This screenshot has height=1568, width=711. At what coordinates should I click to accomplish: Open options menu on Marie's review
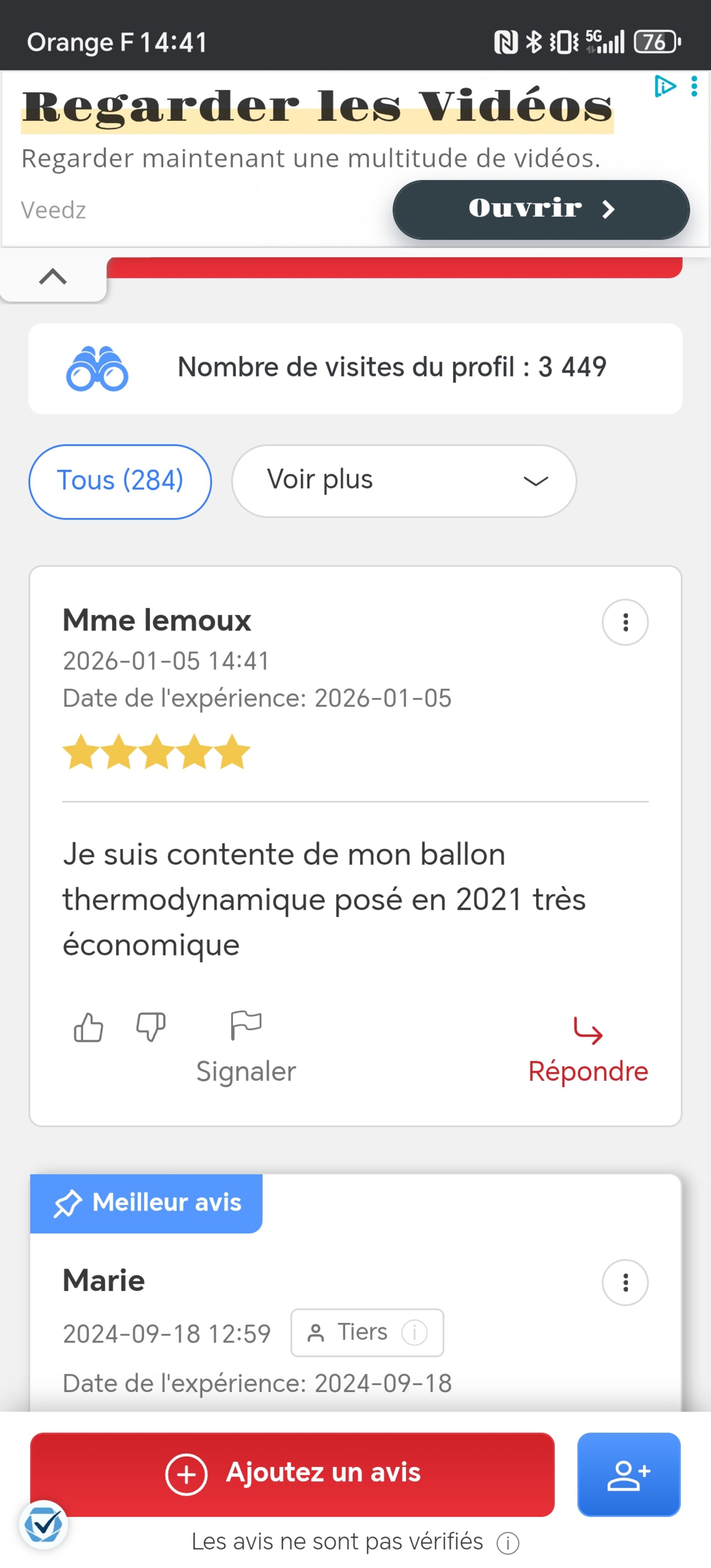[x=625, y=1283]
